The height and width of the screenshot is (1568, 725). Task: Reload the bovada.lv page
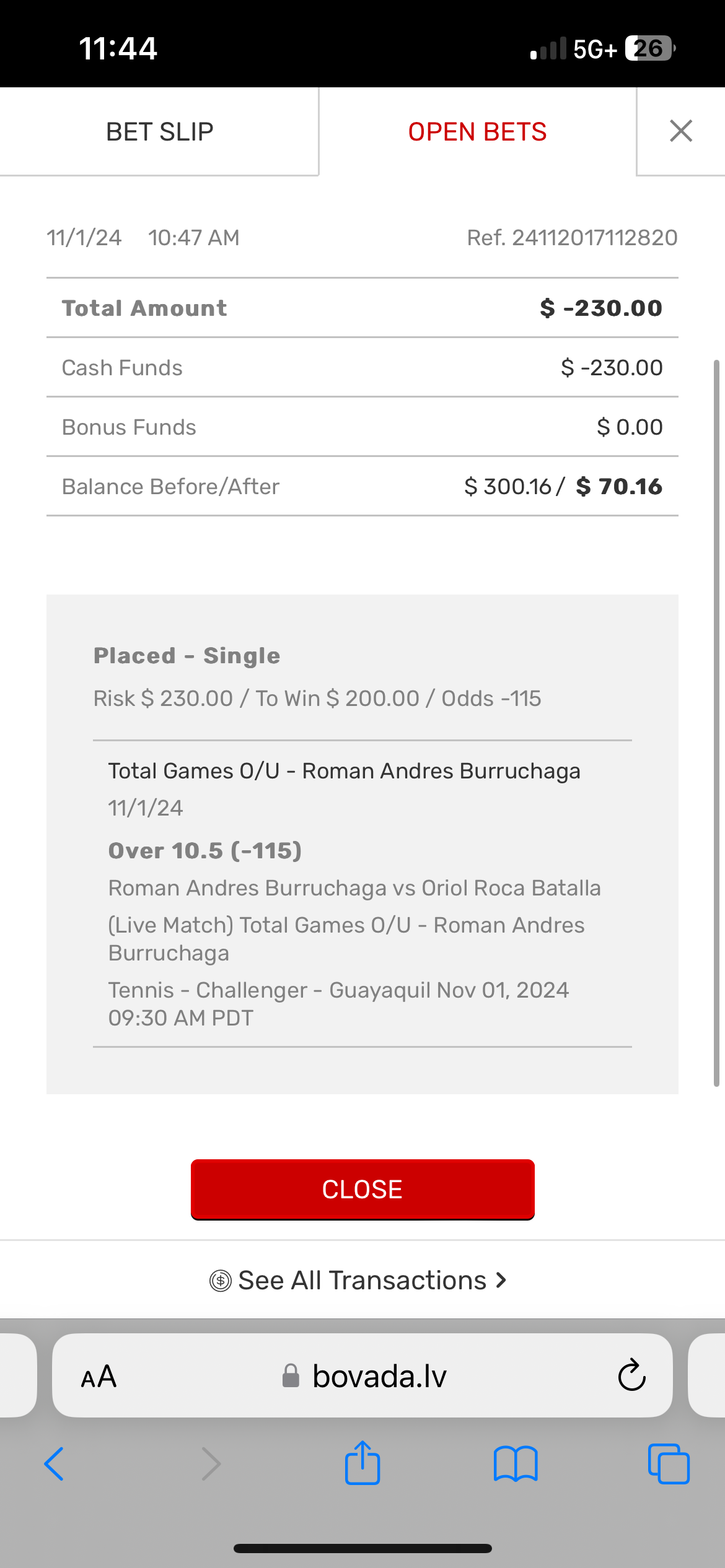point(631,1376)
